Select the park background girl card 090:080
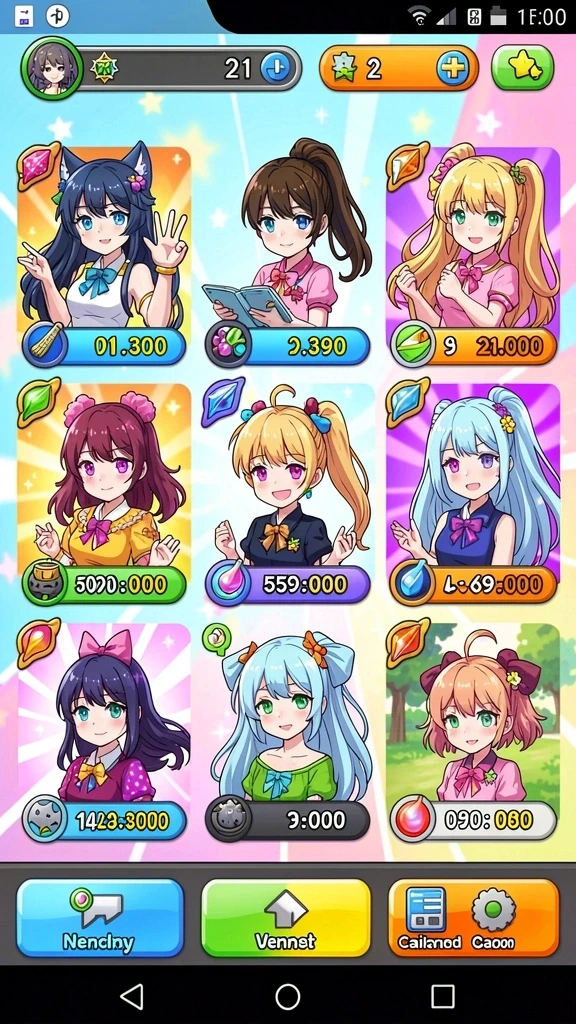The width and height of the screenshot is (576, 1024). (473, 731)
